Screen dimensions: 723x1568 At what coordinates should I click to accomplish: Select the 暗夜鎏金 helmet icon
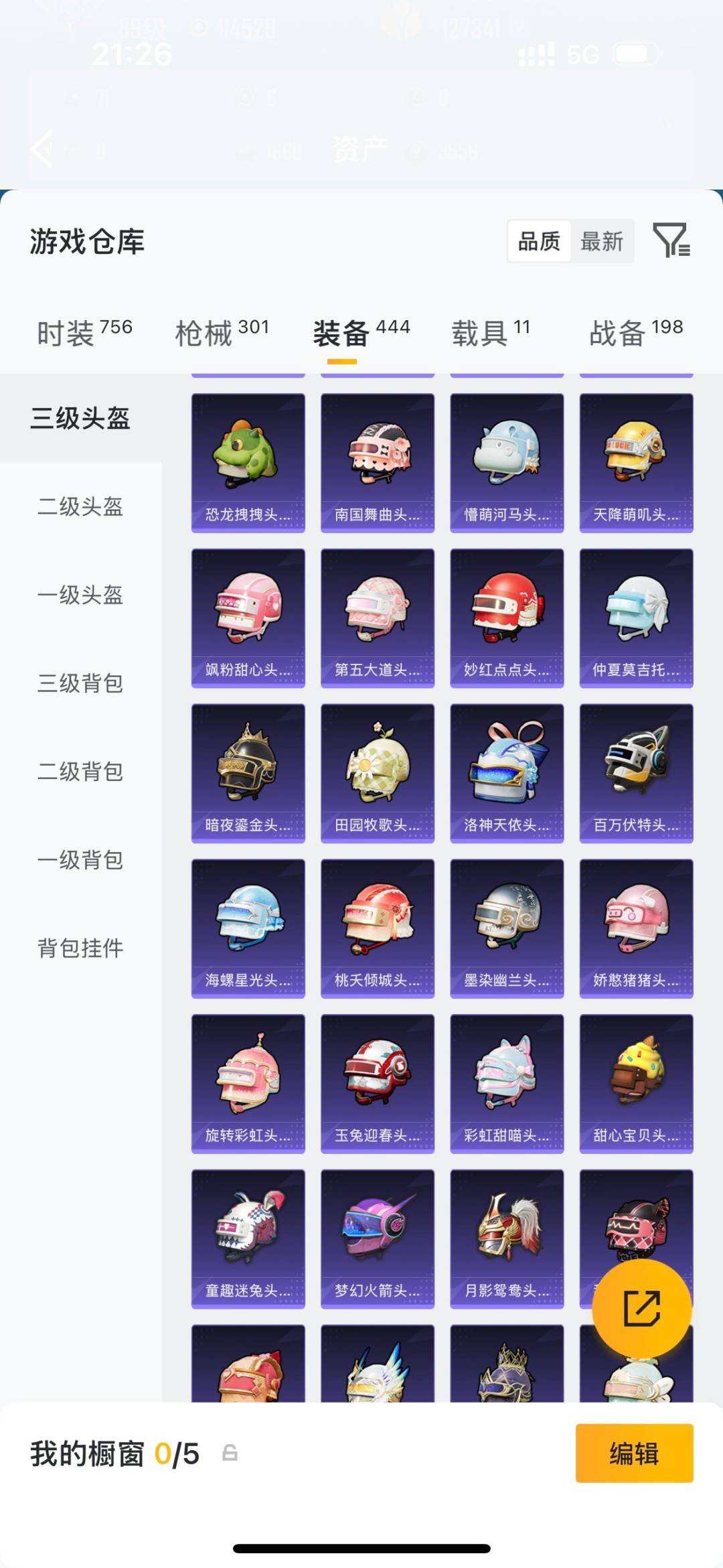[247, 767]
